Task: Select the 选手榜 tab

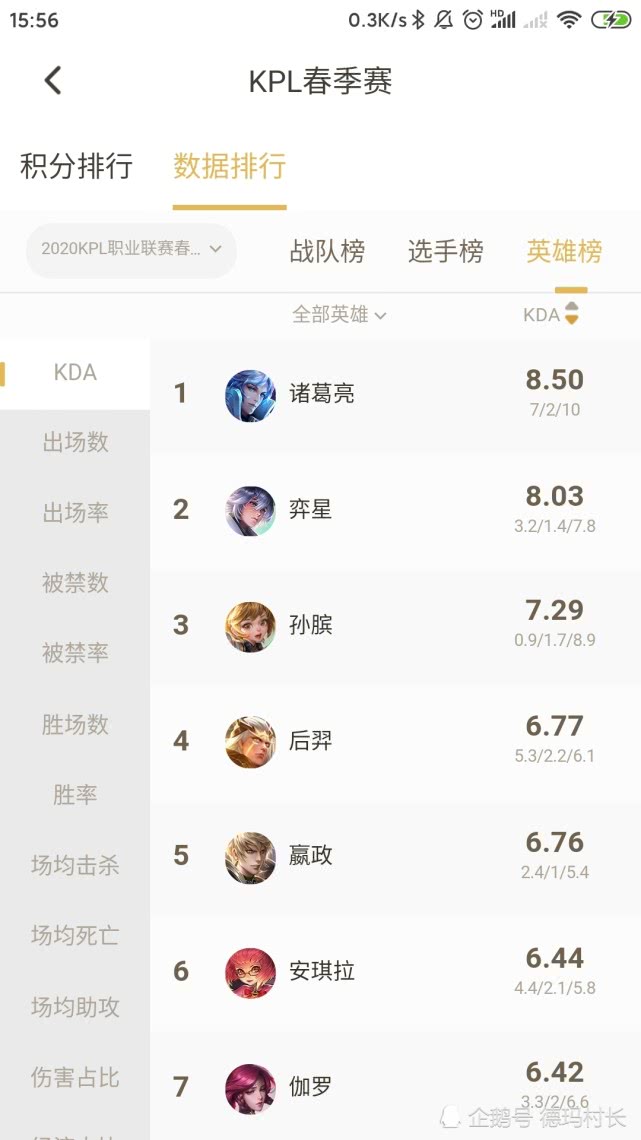Action: (446, 251)
